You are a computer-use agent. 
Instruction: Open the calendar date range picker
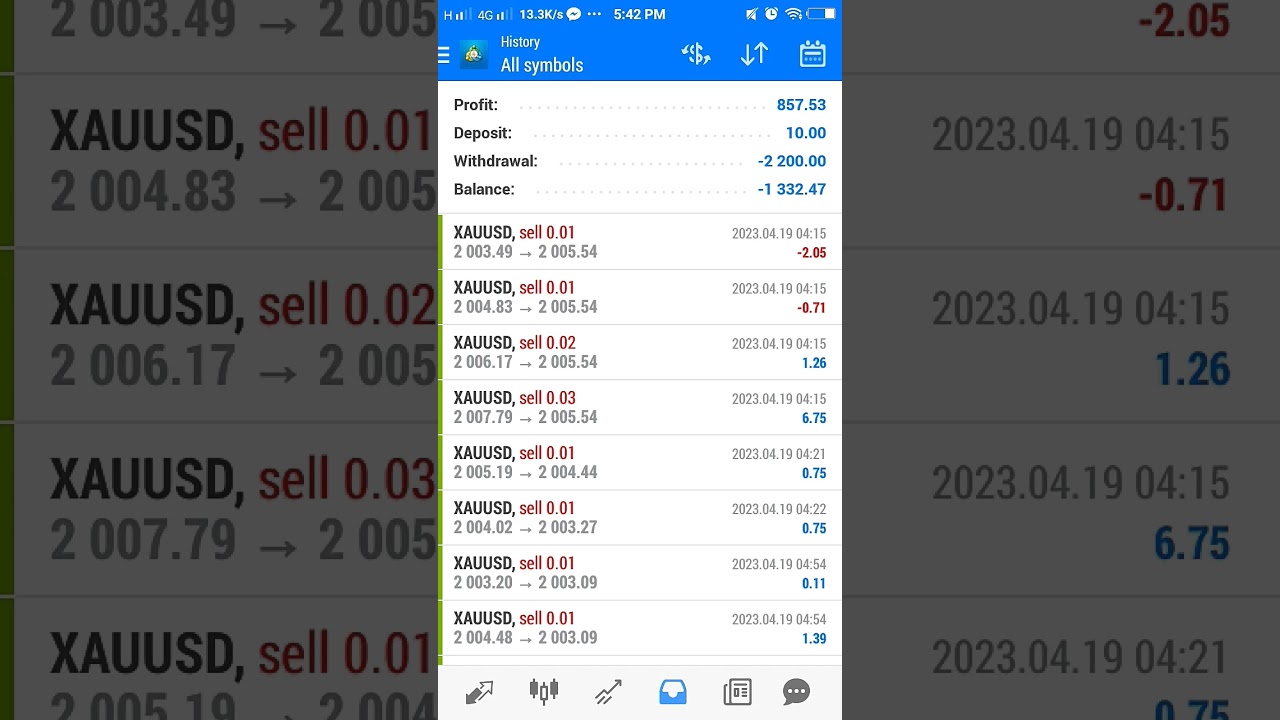pos(812,55)
